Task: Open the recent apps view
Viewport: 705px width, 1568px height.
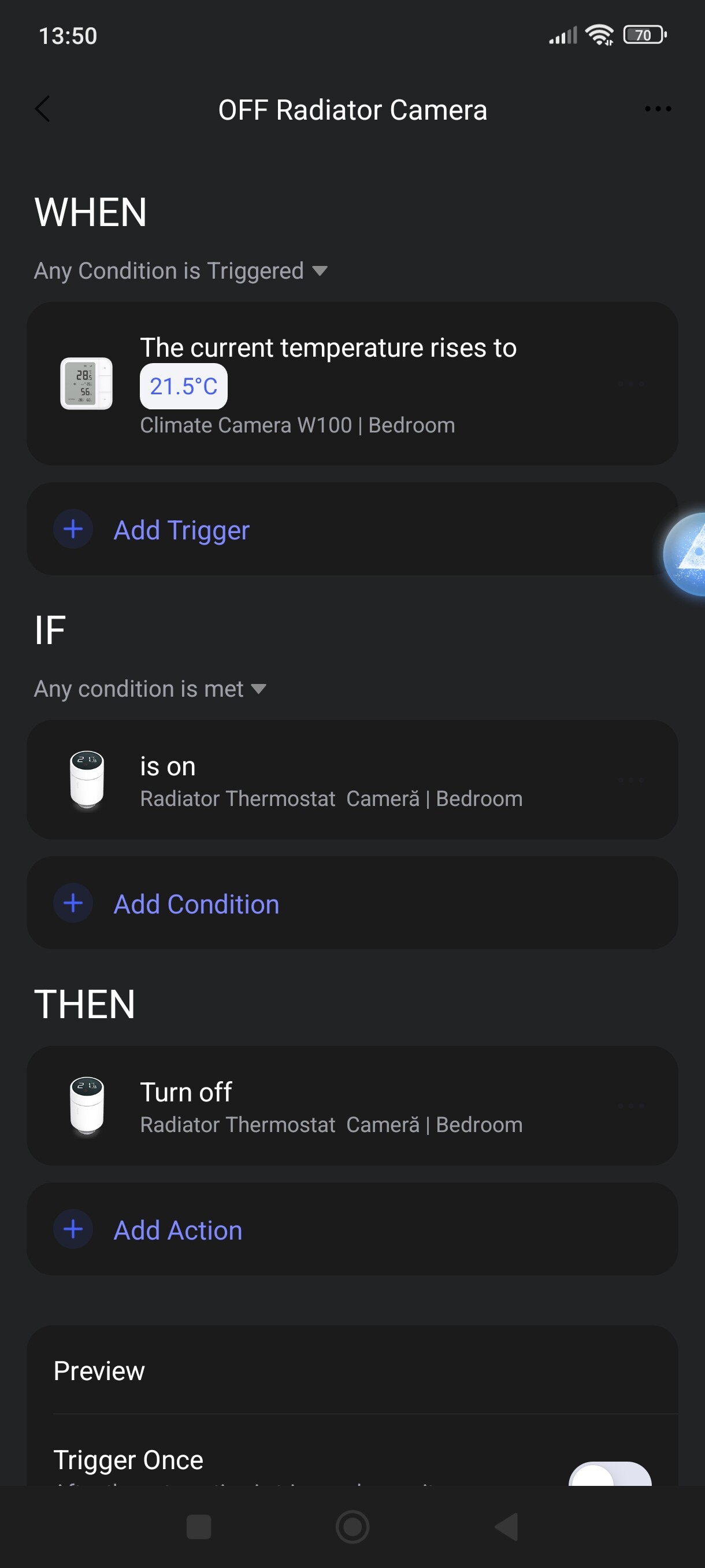Action: (x=198, y=1527)
